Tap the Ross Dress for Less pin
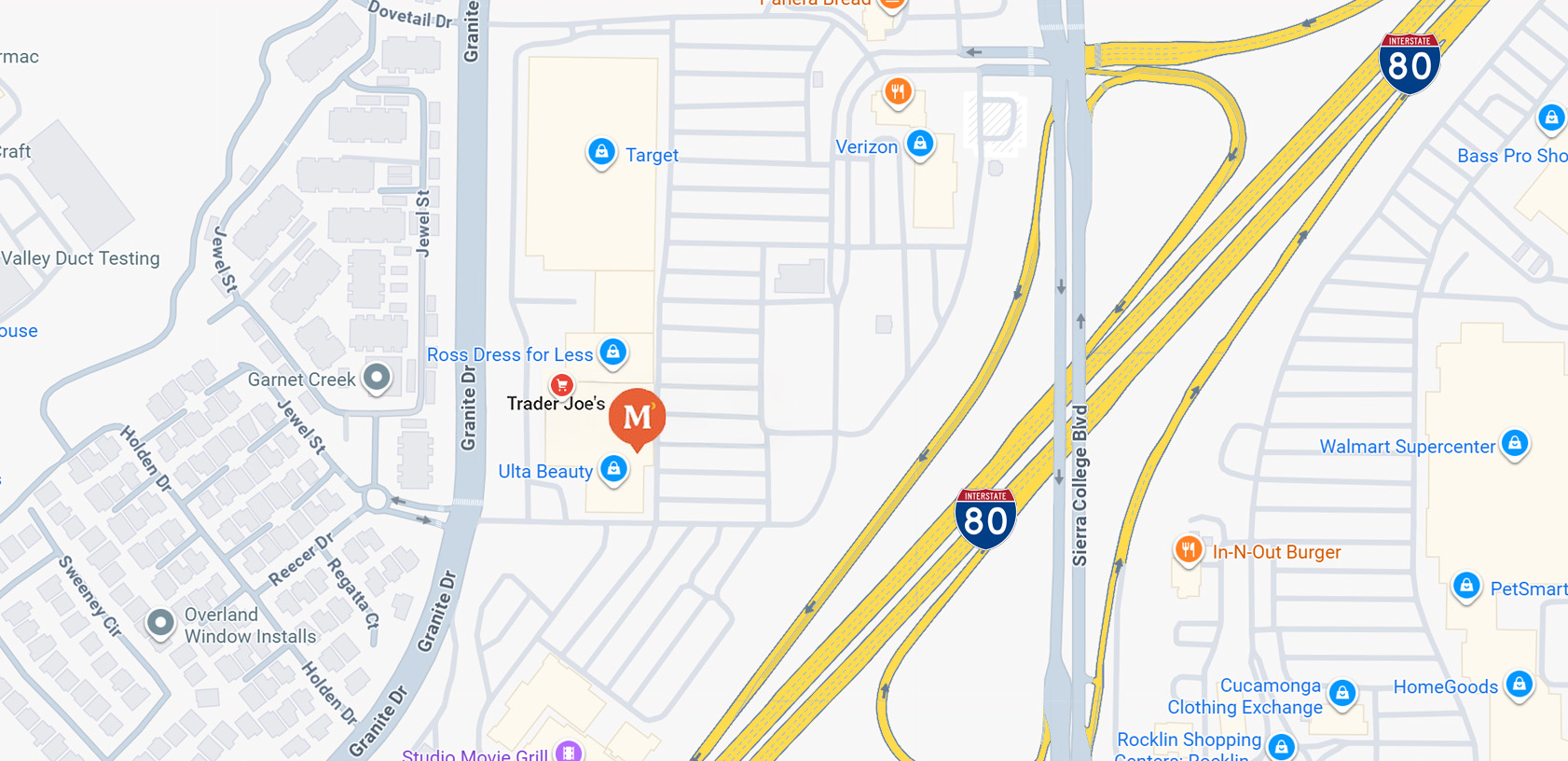The height and width of the screenshot is (761, 1568). pyautogui.click(x=612, y=352)
